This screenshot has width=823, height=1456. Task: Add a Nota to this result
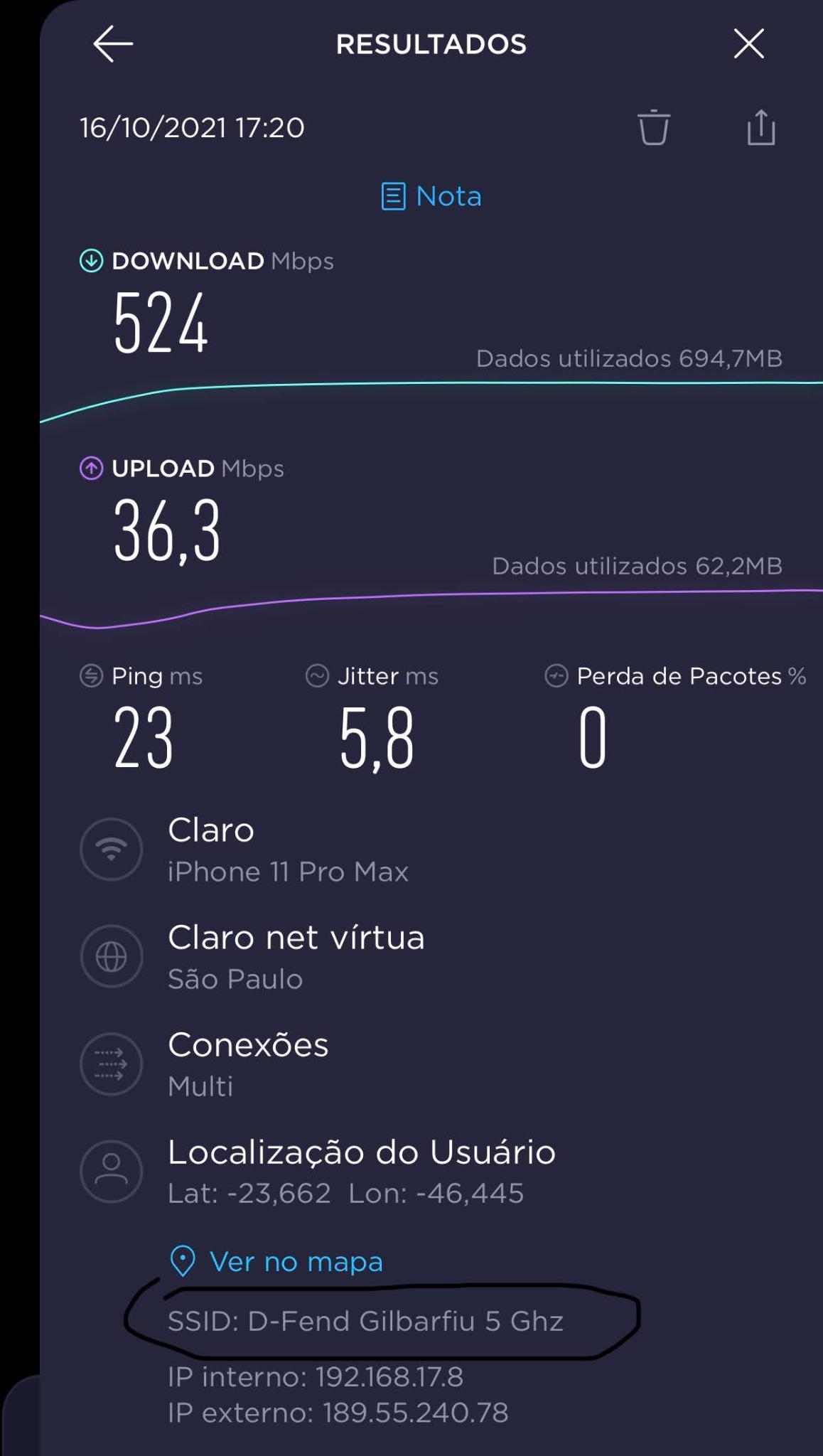(431, 196)
